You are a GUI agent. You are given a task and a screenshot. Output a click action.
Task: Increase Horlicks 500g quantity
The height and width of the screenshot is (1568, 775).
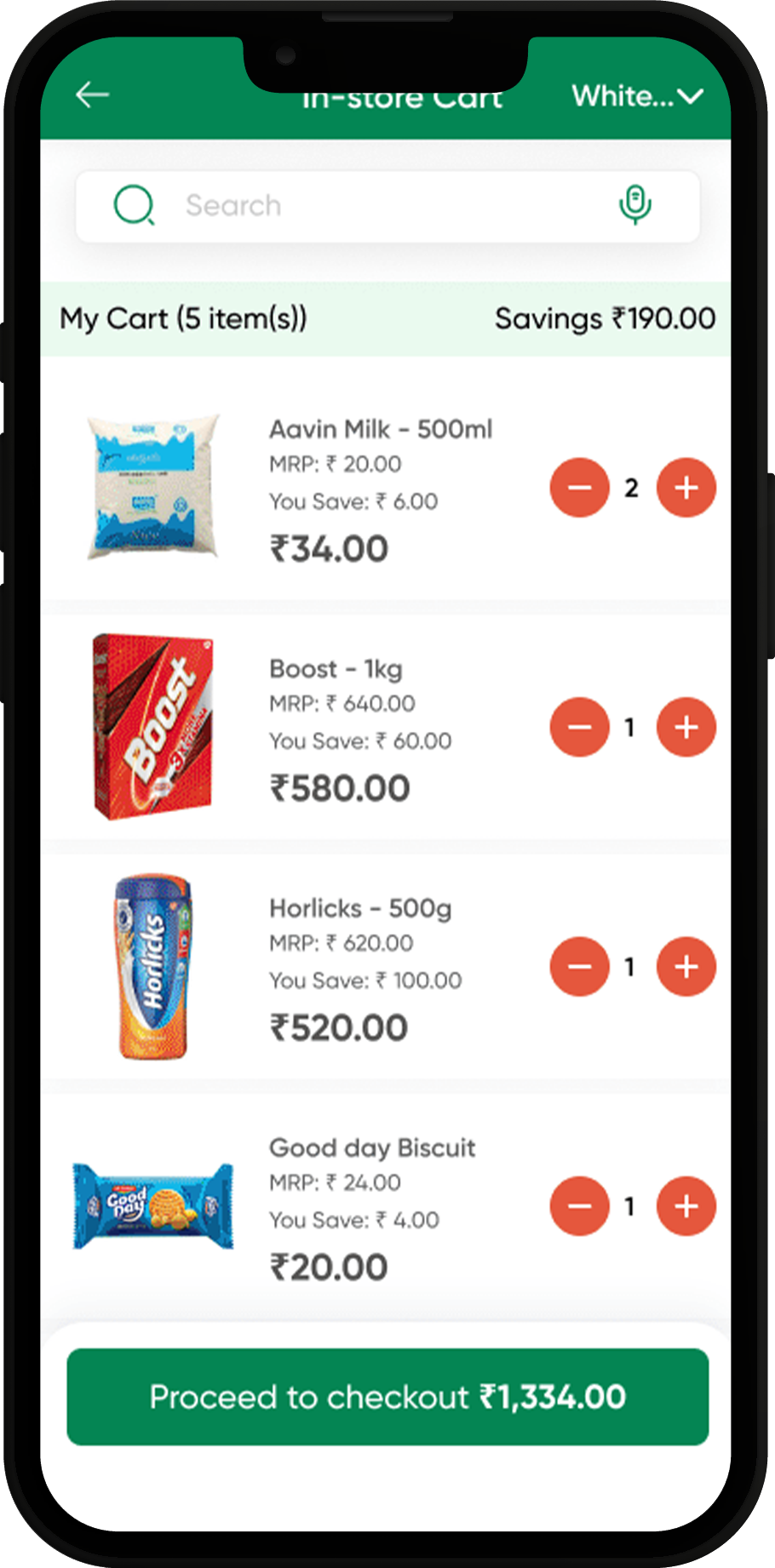[x=686, y=966]
